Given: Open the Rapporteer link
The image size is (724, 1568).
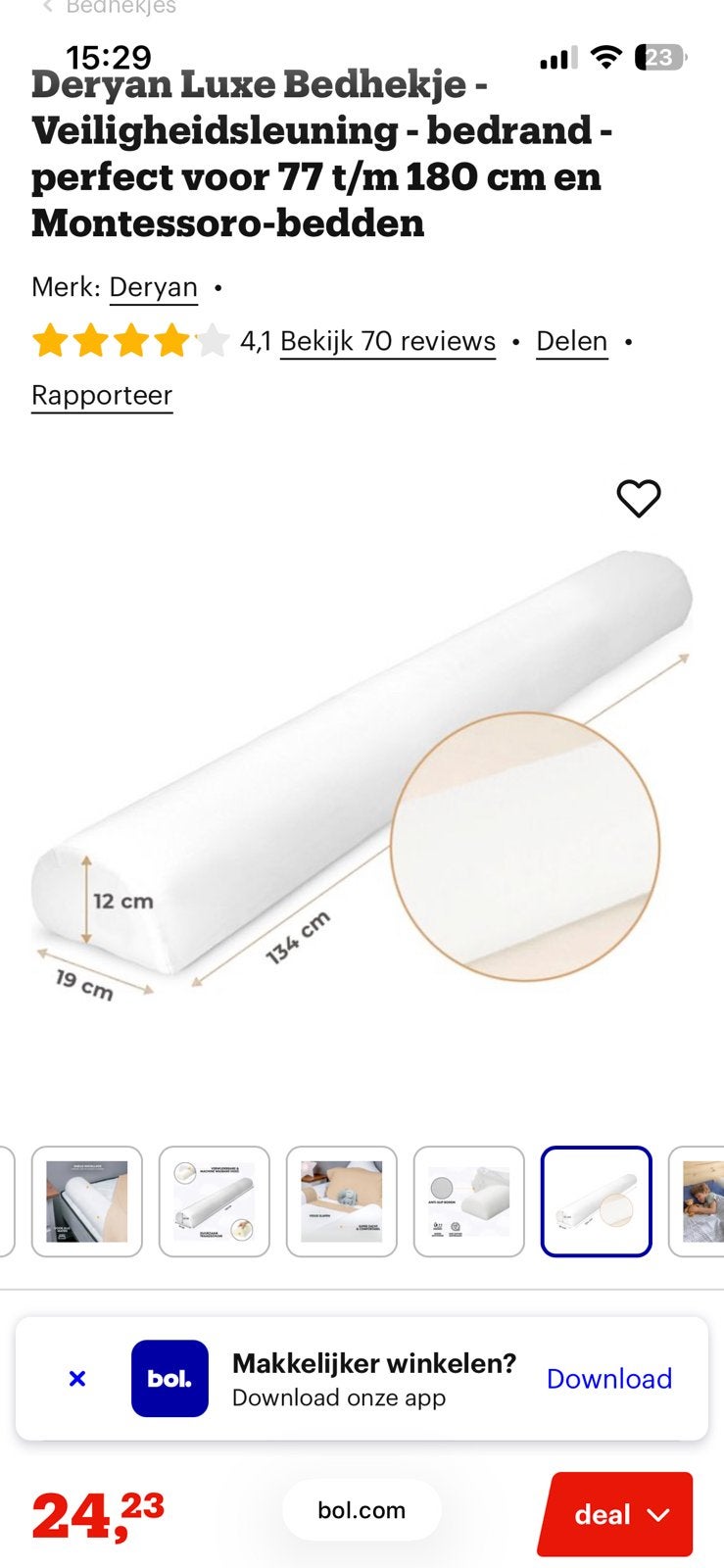Looking at the screenshot, I should point(102,395).
